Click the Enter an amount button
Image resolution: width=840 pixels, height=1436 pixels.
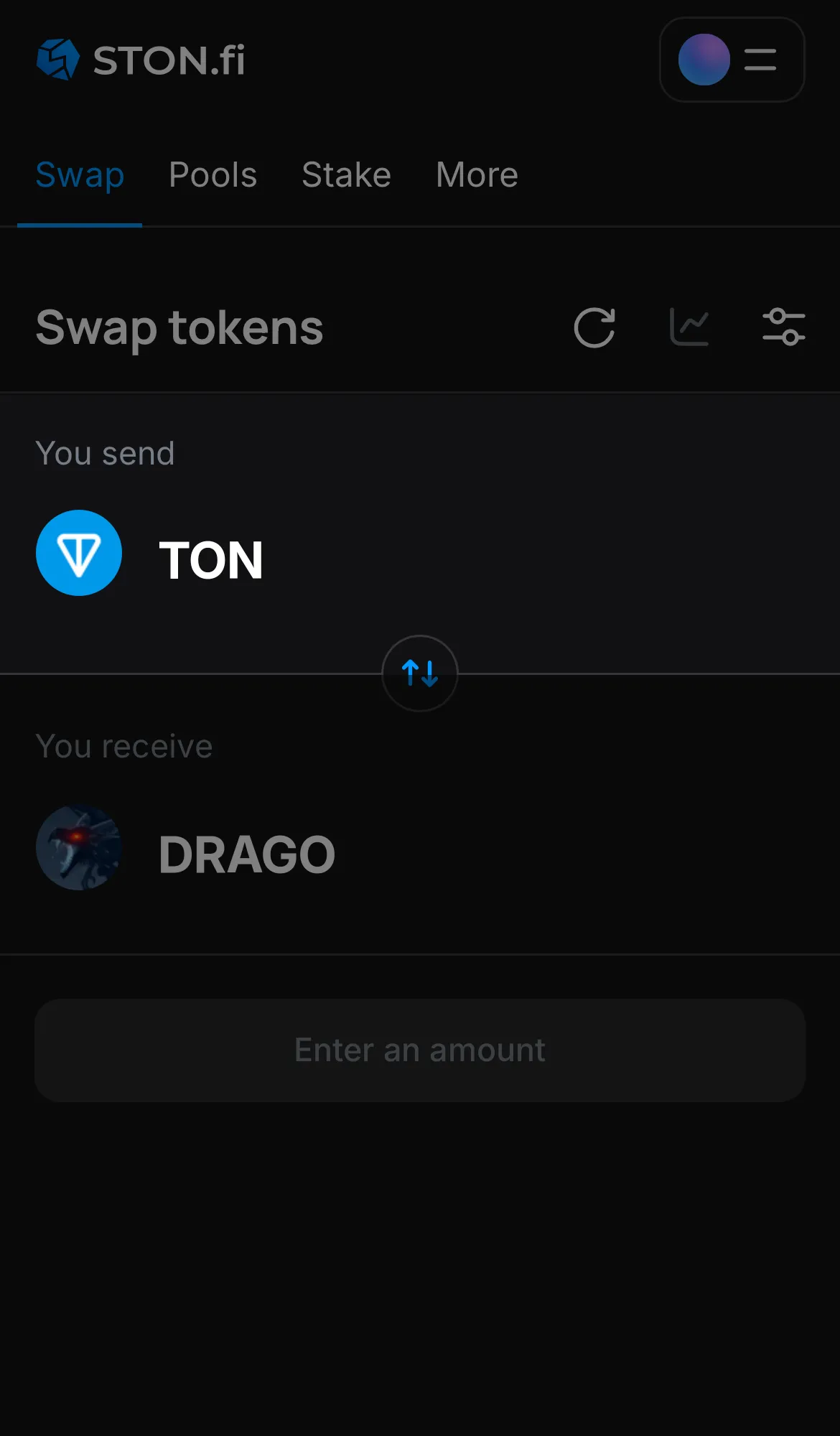(x=420, y=1050)
